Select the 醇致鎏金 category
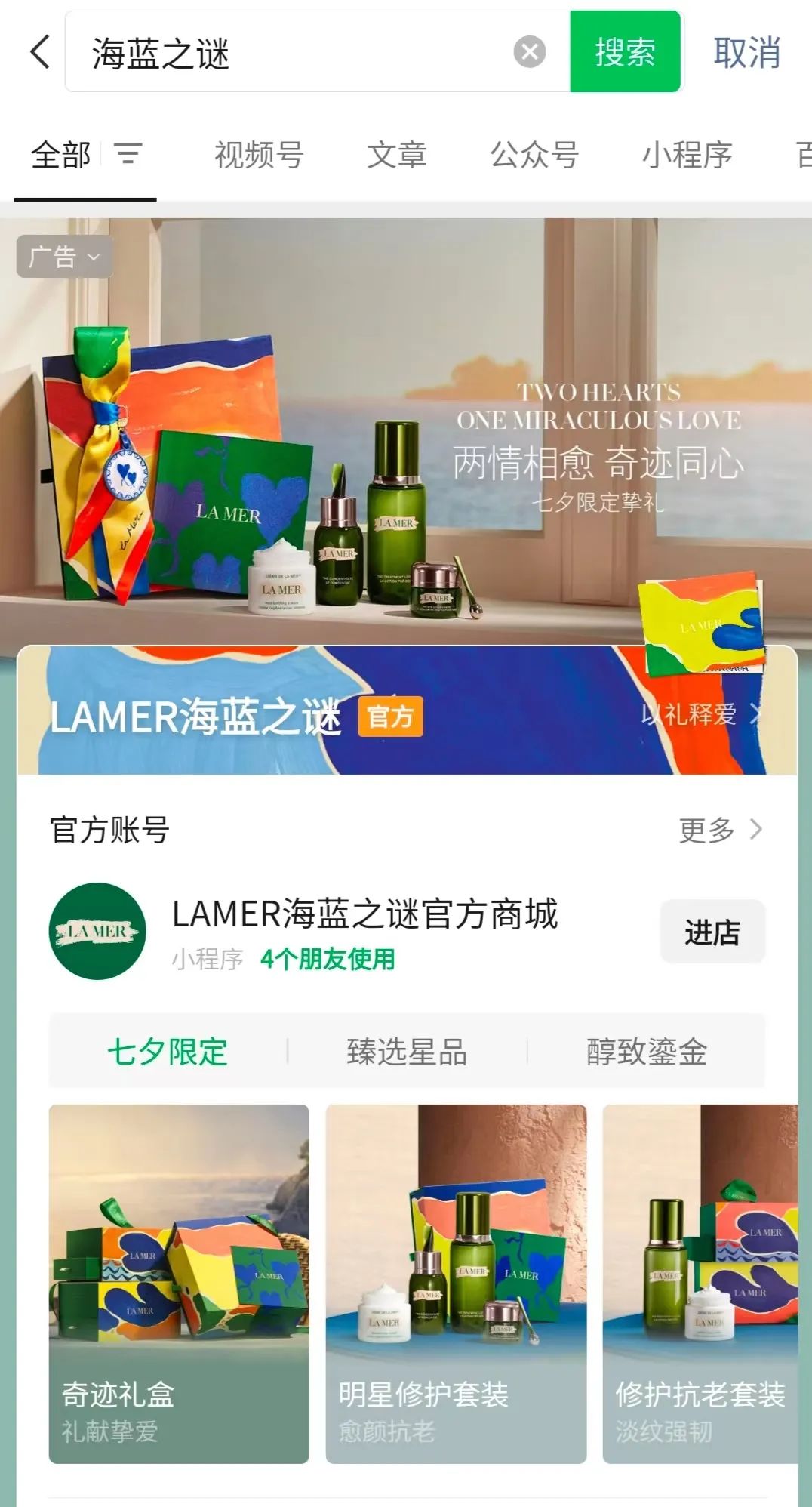This screenshot has width=812, height=1507. click(647, 1052)
